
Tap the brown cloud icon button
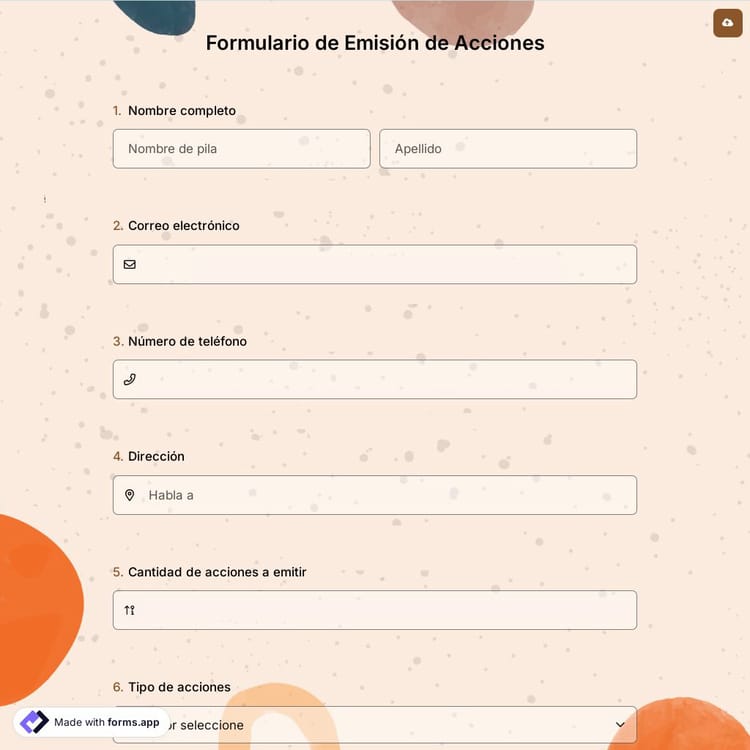727,23
